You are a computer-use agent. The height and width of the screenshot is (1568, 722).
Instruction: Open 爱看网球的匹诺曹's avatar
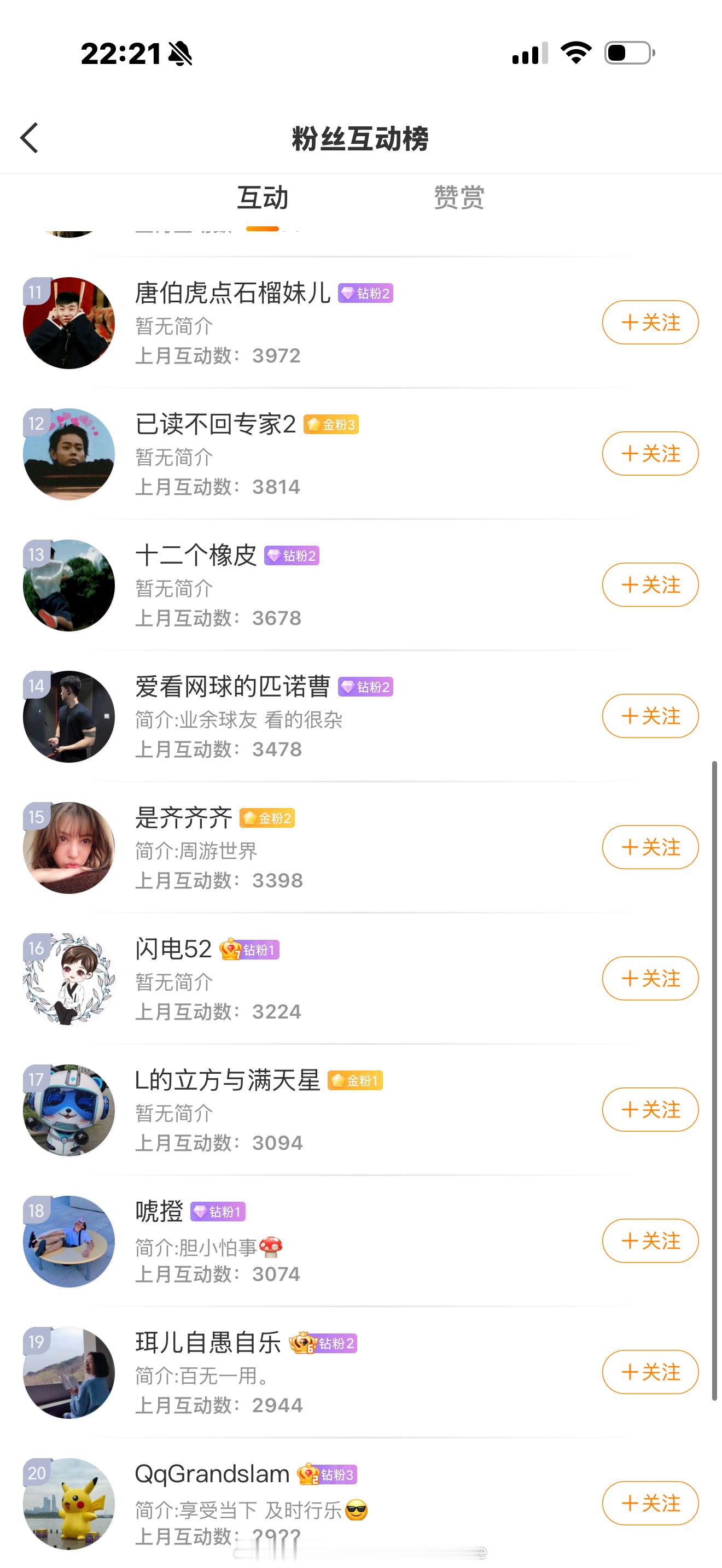coord(69,716)
